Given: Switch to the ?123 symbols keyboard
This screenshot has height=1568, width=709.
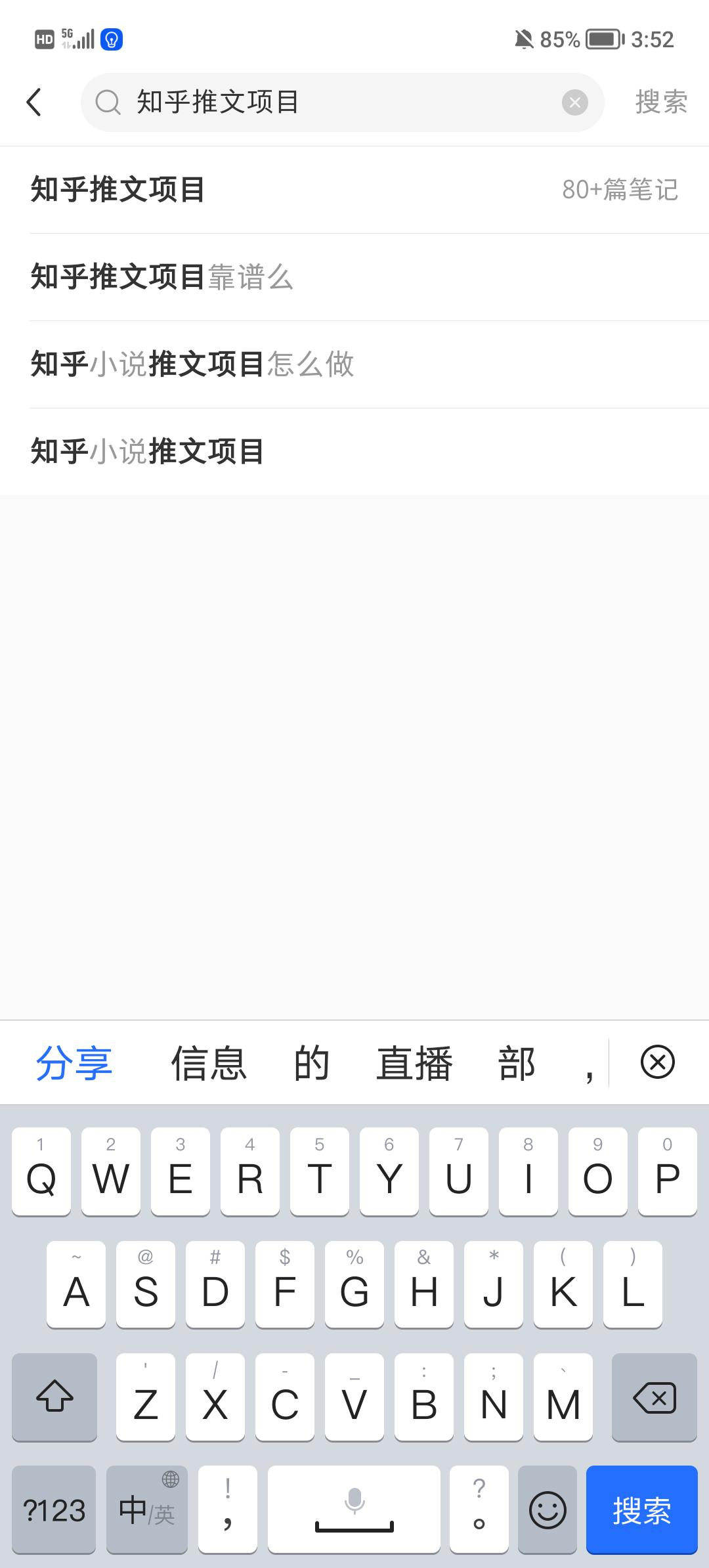Looking at the screenshot, I should [54, 1510].
